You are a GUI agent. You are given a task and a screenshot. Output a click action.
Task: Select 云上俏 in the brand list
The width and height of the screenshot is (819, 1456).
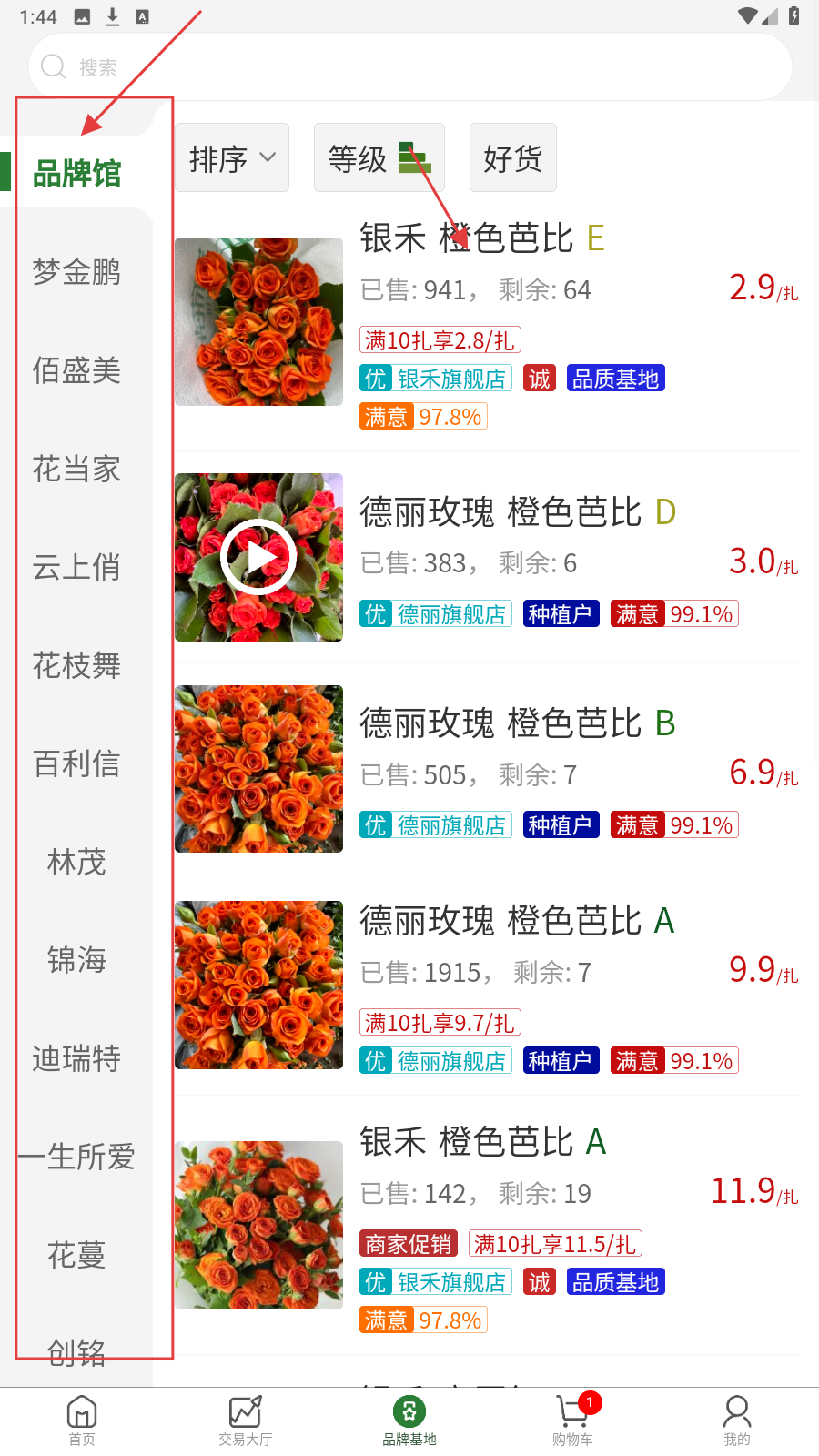[x=76, y=568]
